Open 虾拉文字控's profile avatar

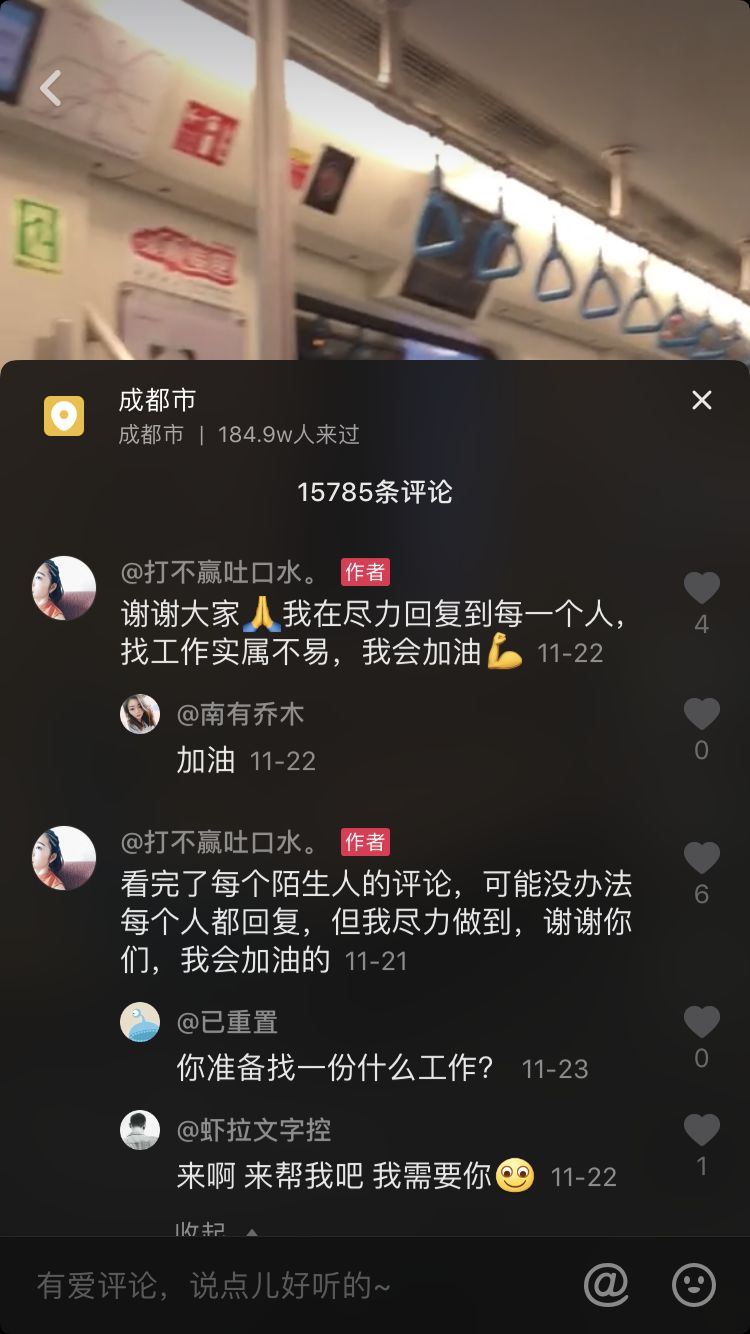140,1130
